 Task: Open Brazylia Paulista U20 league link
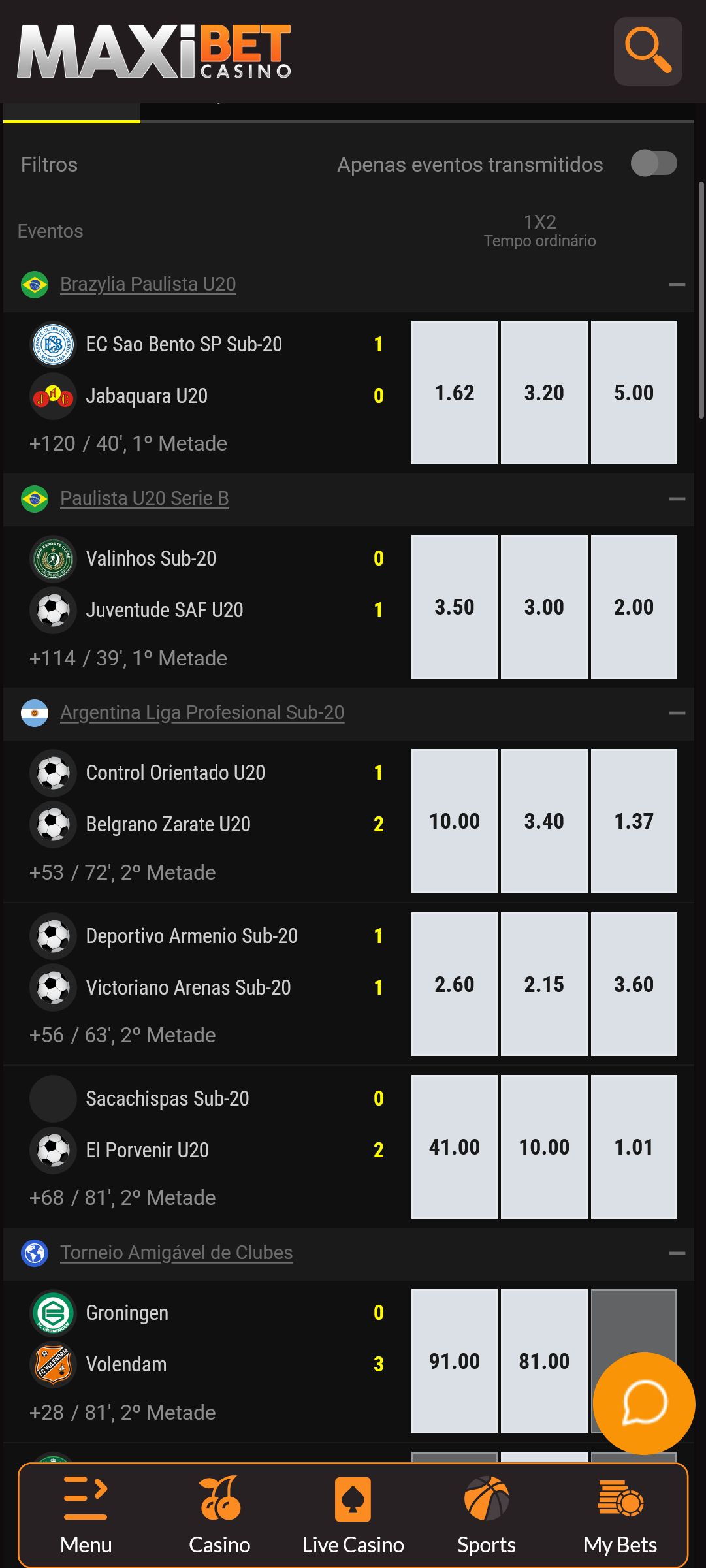(148, 284)
